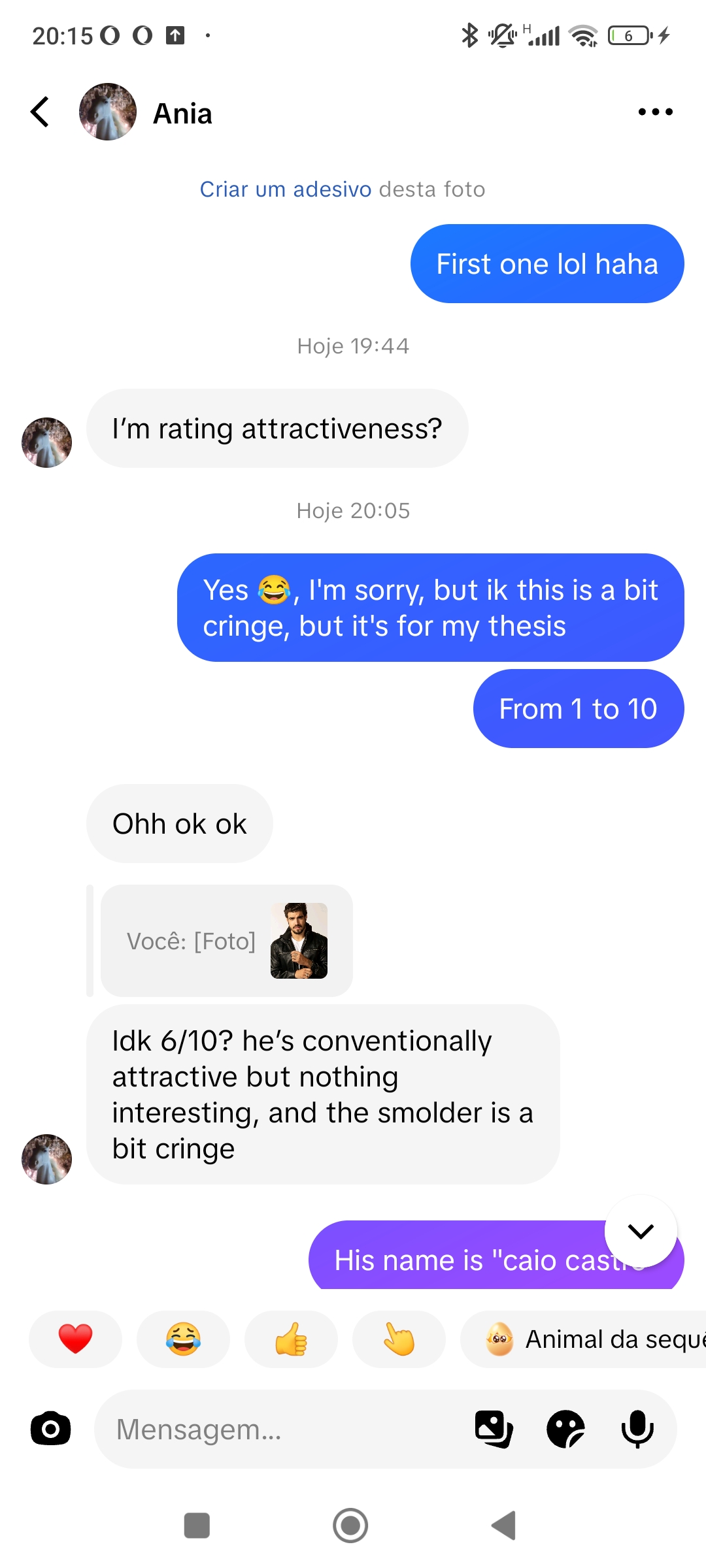Screen dimensions: 706x1568
Task: Open recent apps with the square button
Action: click(197, 1526)
